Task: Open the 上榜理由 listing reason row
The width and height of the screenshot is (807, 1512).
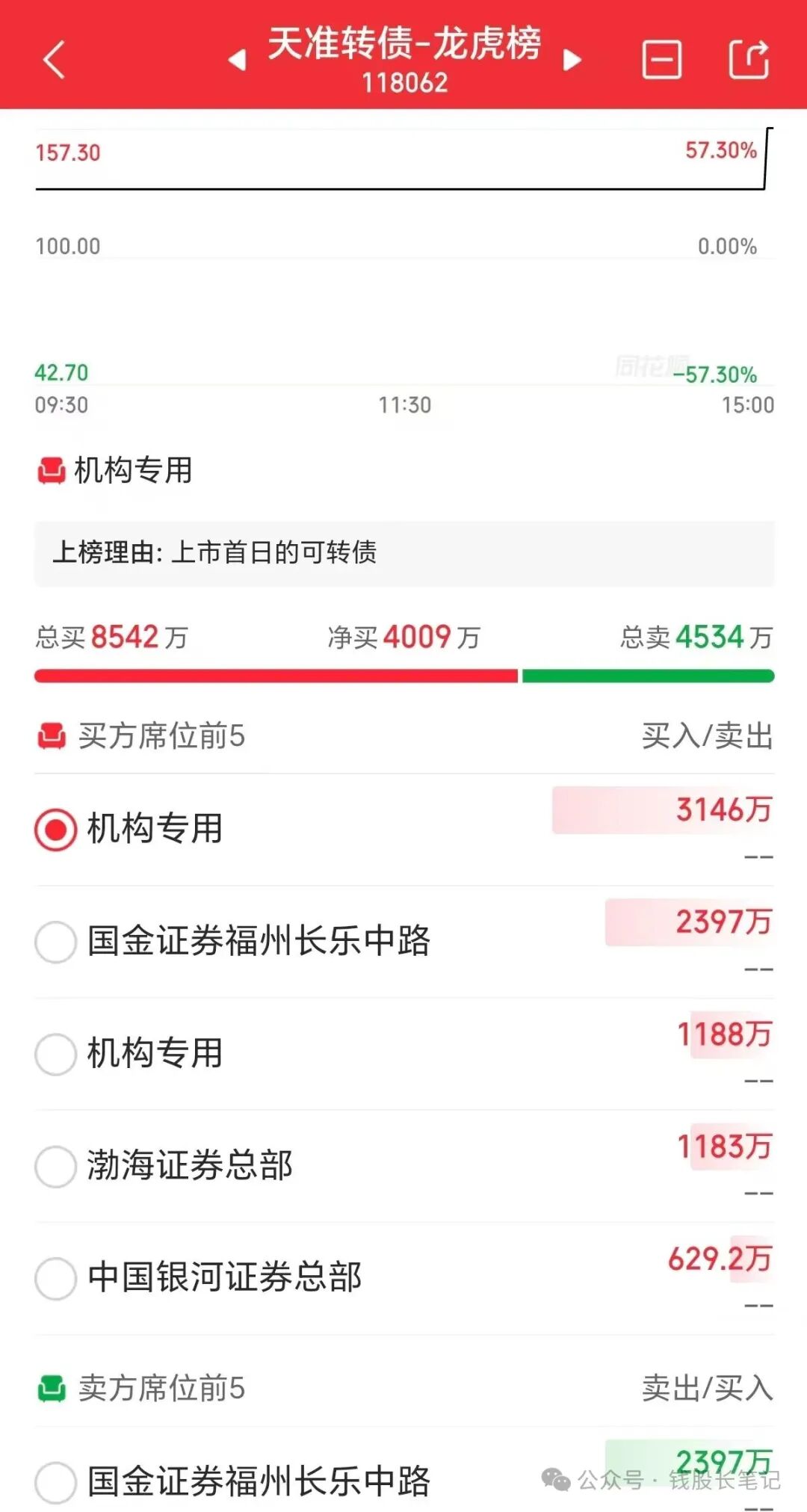Action: [403, 553]
